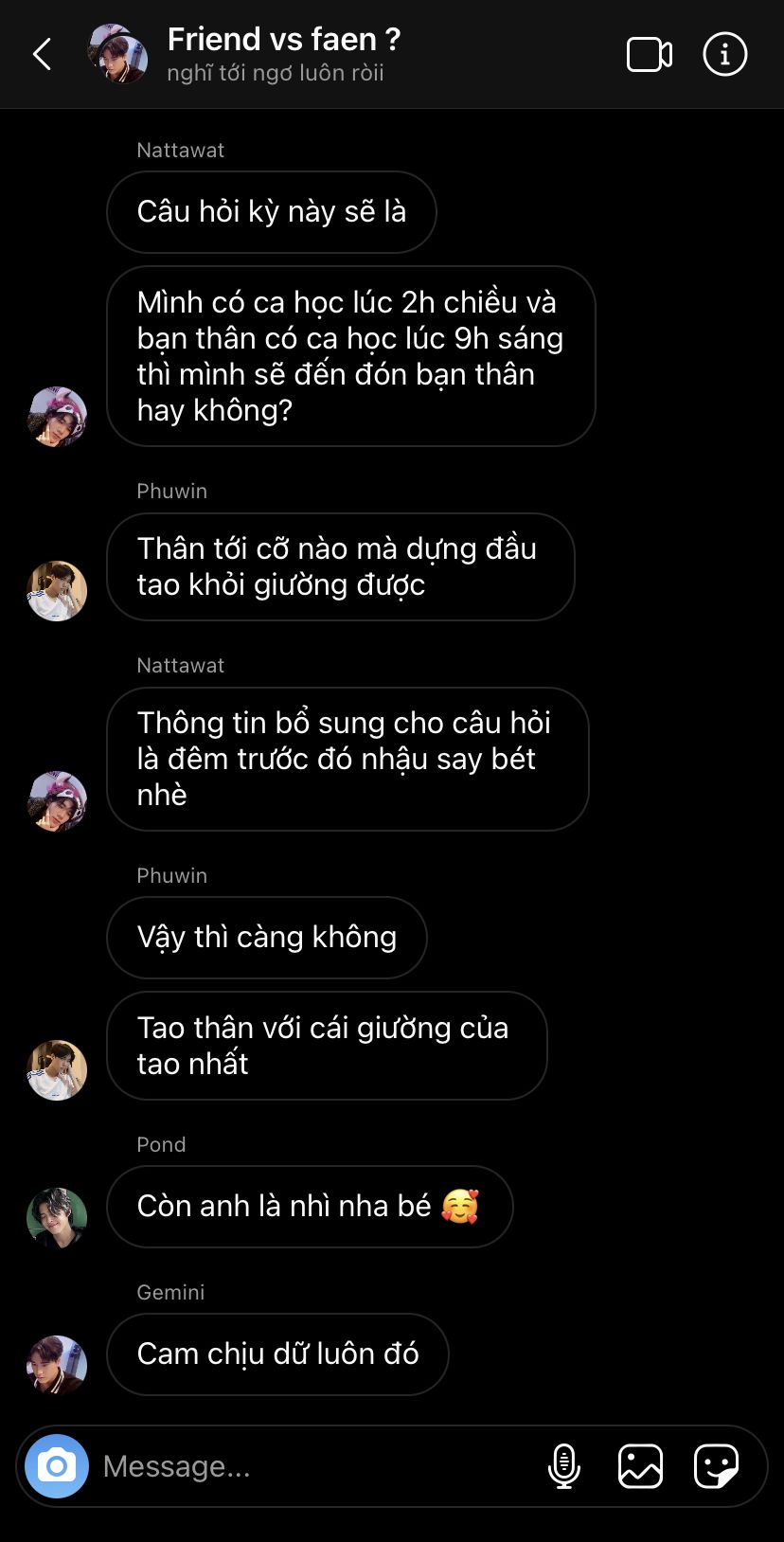View Pond's profile picture
The image size is (784, 1542).
tap(57, 1217)
